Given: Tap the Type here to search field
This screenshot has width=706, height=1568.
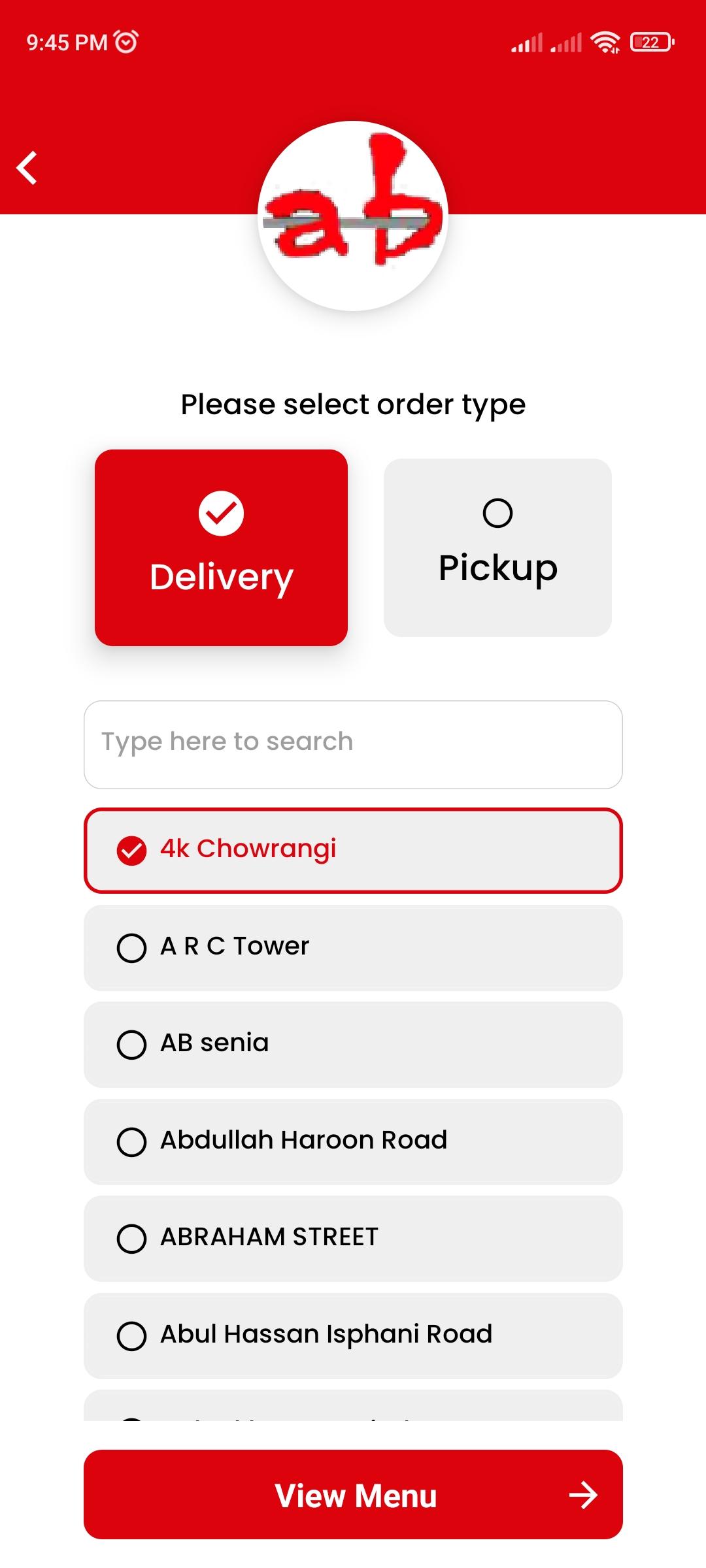Looking at the screenshot, I should tap(353, 744).
